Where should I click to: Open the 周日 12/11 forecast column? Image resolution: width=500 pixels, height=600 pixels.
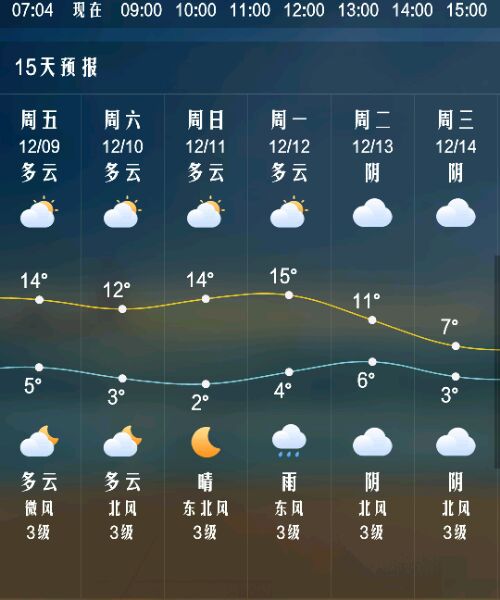pos(206,347)
